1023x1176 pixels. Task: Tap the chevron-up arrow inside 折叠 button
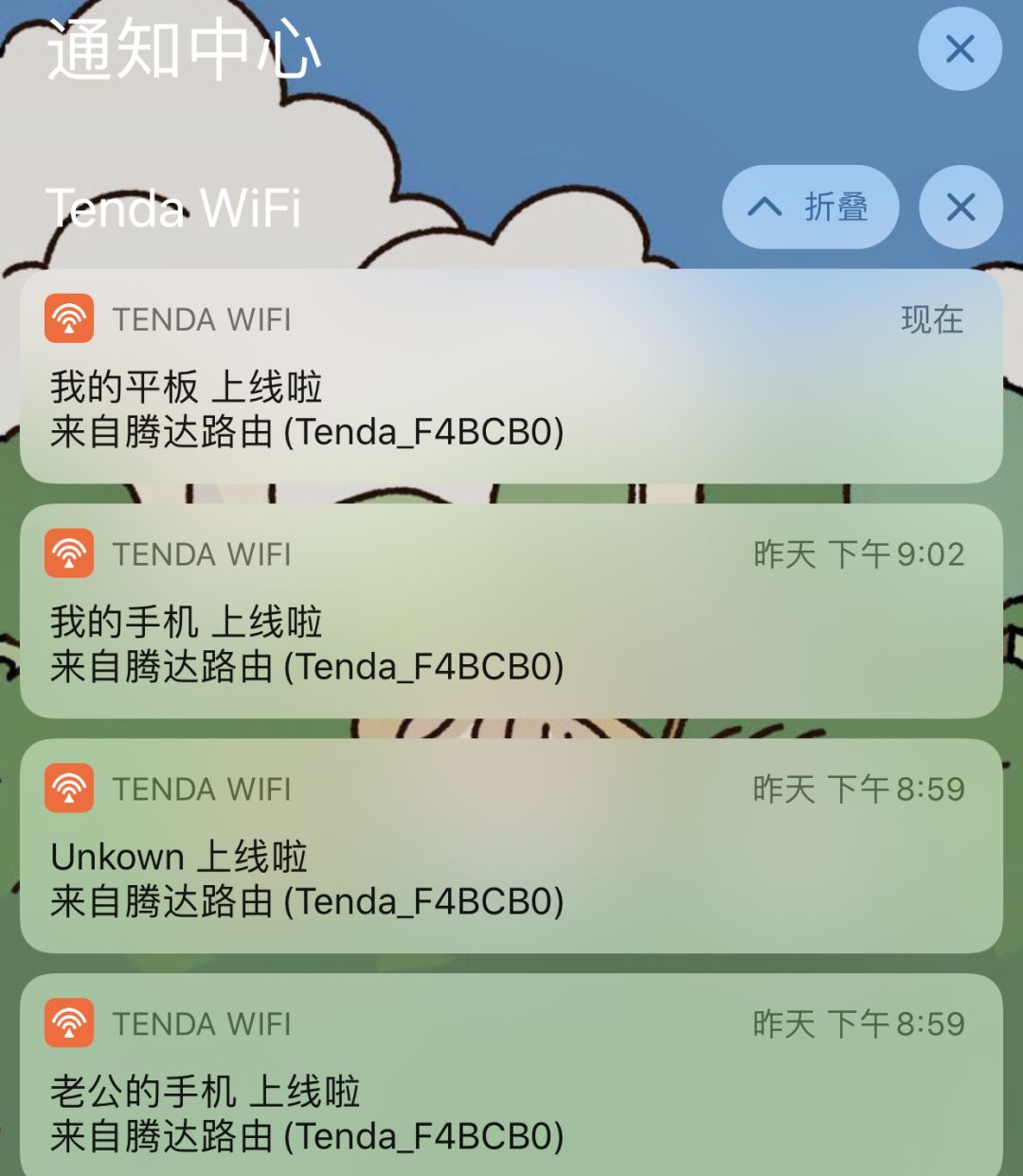(x=763, y=207)
